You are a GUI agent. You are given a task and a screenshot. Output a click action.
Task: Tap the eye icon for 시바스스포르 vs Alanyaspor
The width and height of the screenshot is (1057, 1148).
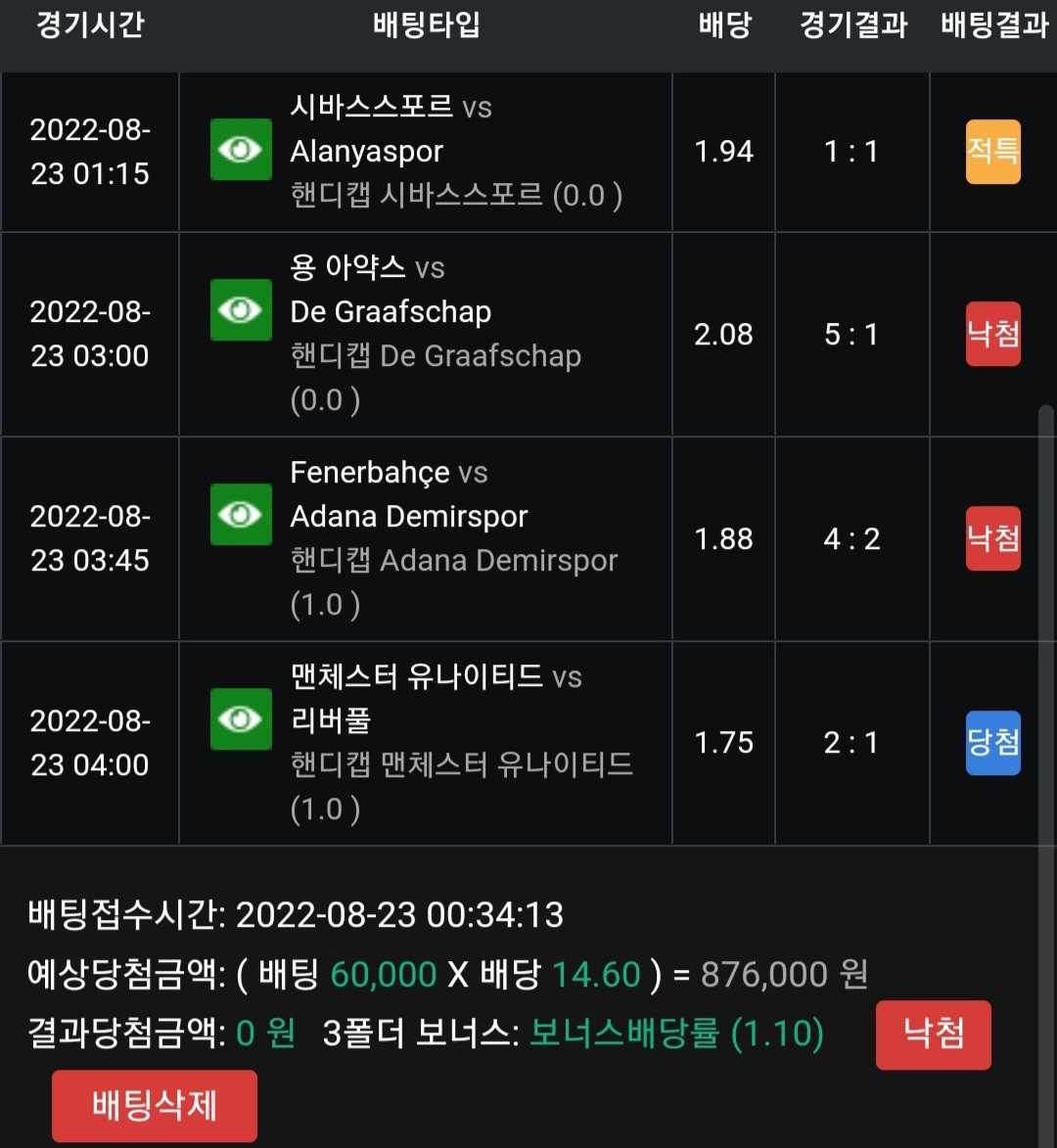[x=241, y=150]
